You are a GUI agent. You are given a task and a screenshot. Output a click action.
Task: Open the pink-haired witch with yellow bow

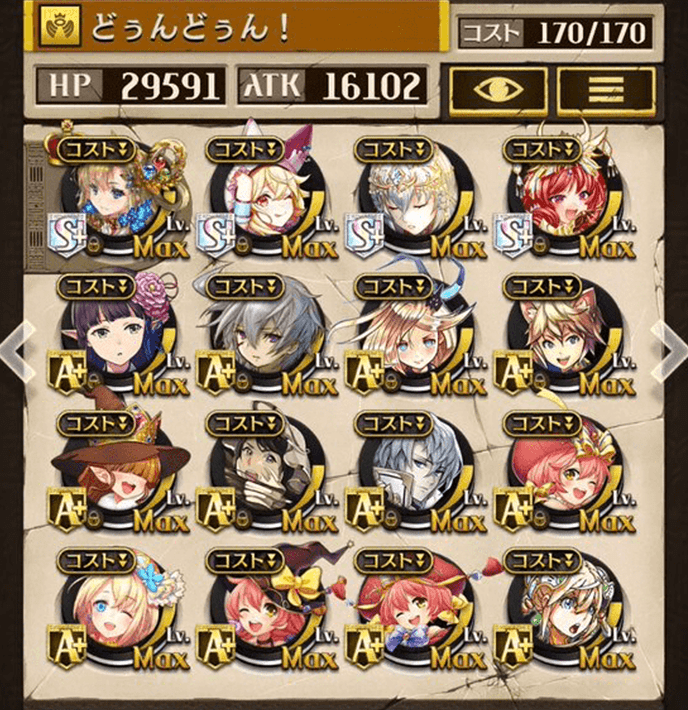point(264,608)
